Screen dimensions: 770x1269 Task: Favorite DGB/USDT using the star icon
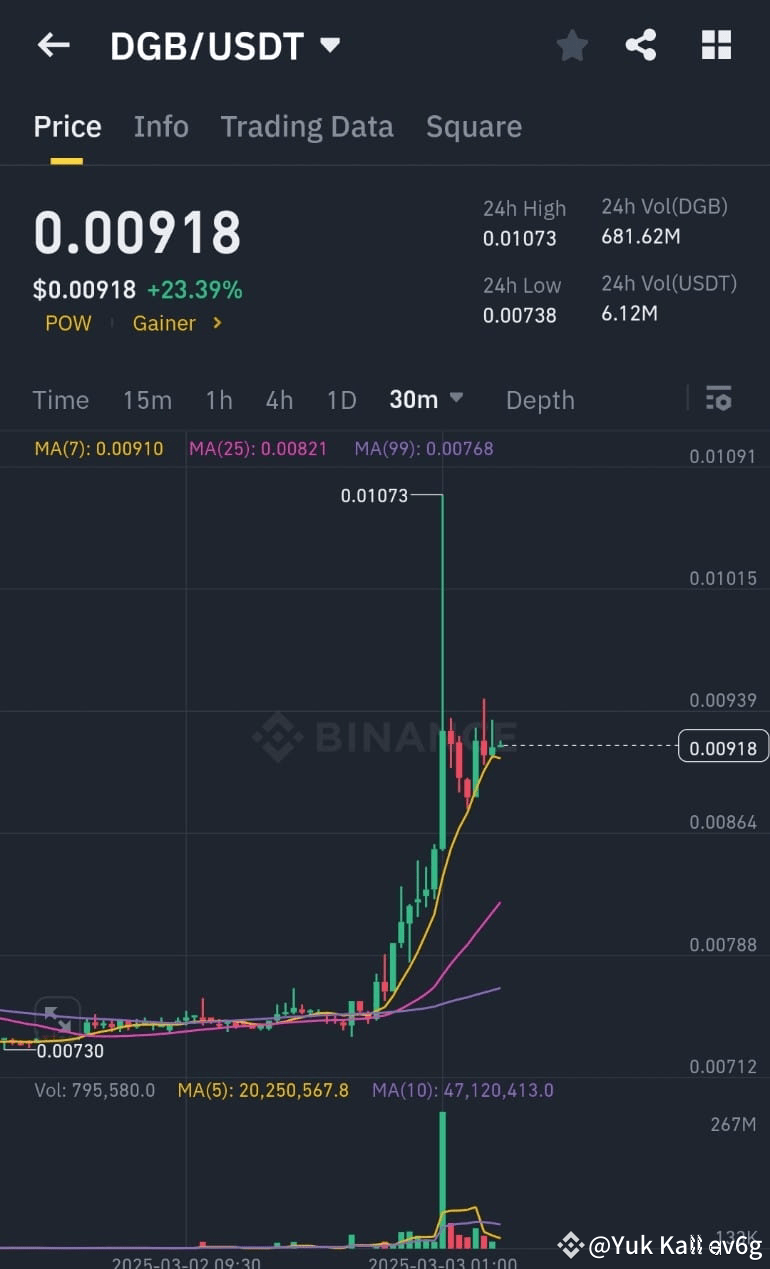click(x=572, y=44)
